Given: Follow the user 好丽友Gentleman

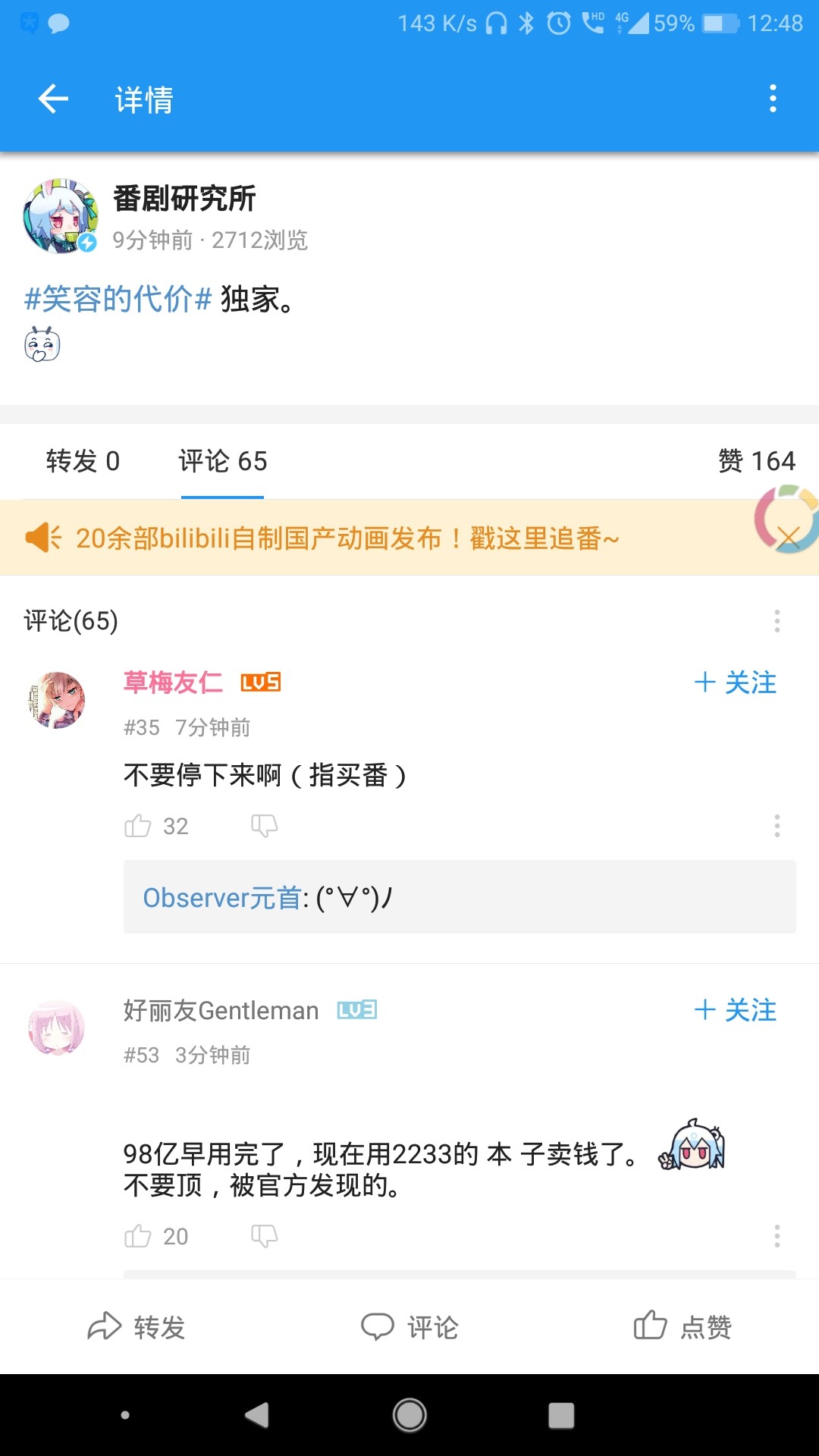Looking at the screenshot, I should [735, 1010].
